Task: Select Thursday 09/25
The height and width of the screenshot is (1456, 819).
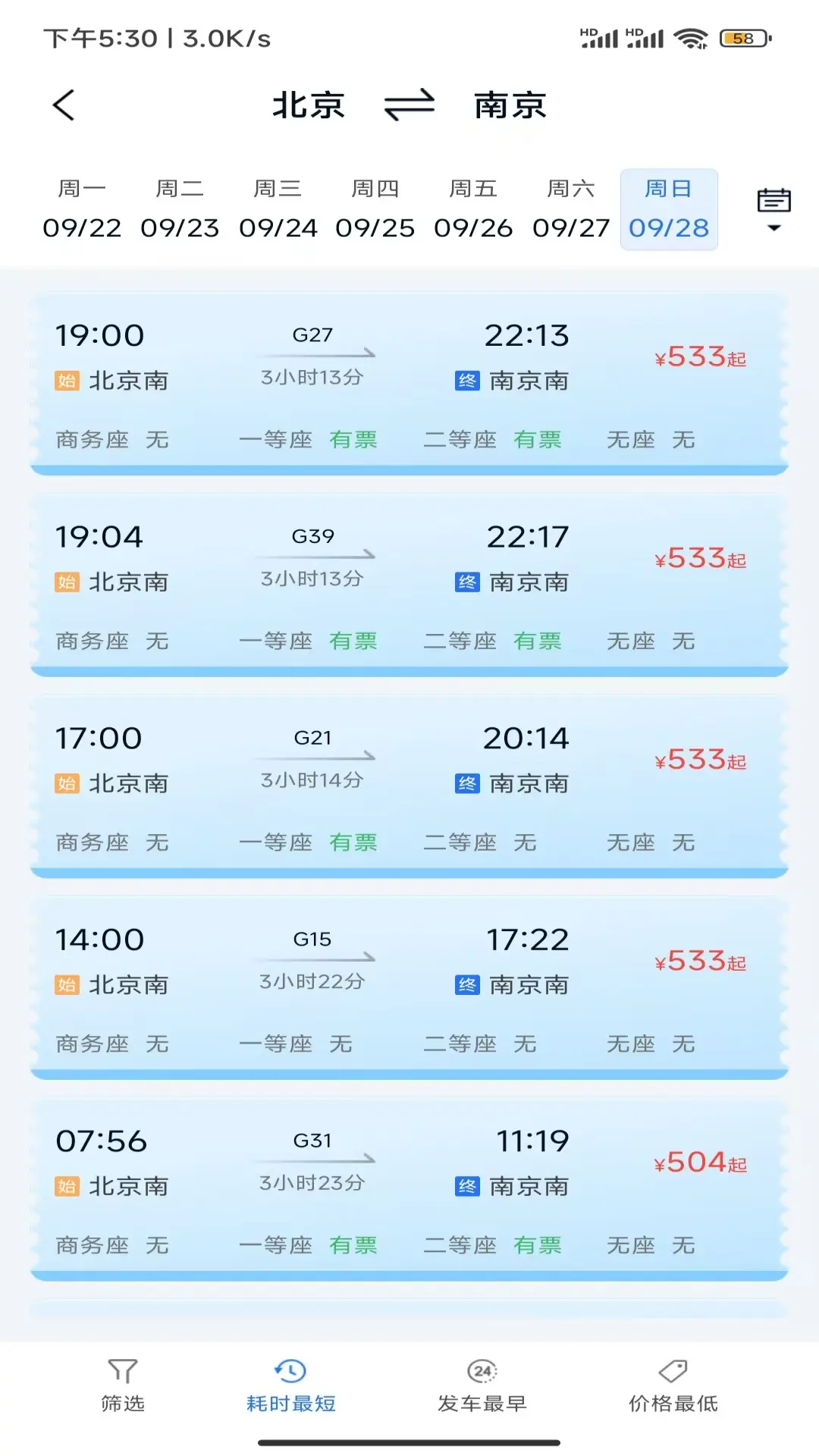Action: coord(375,209)
